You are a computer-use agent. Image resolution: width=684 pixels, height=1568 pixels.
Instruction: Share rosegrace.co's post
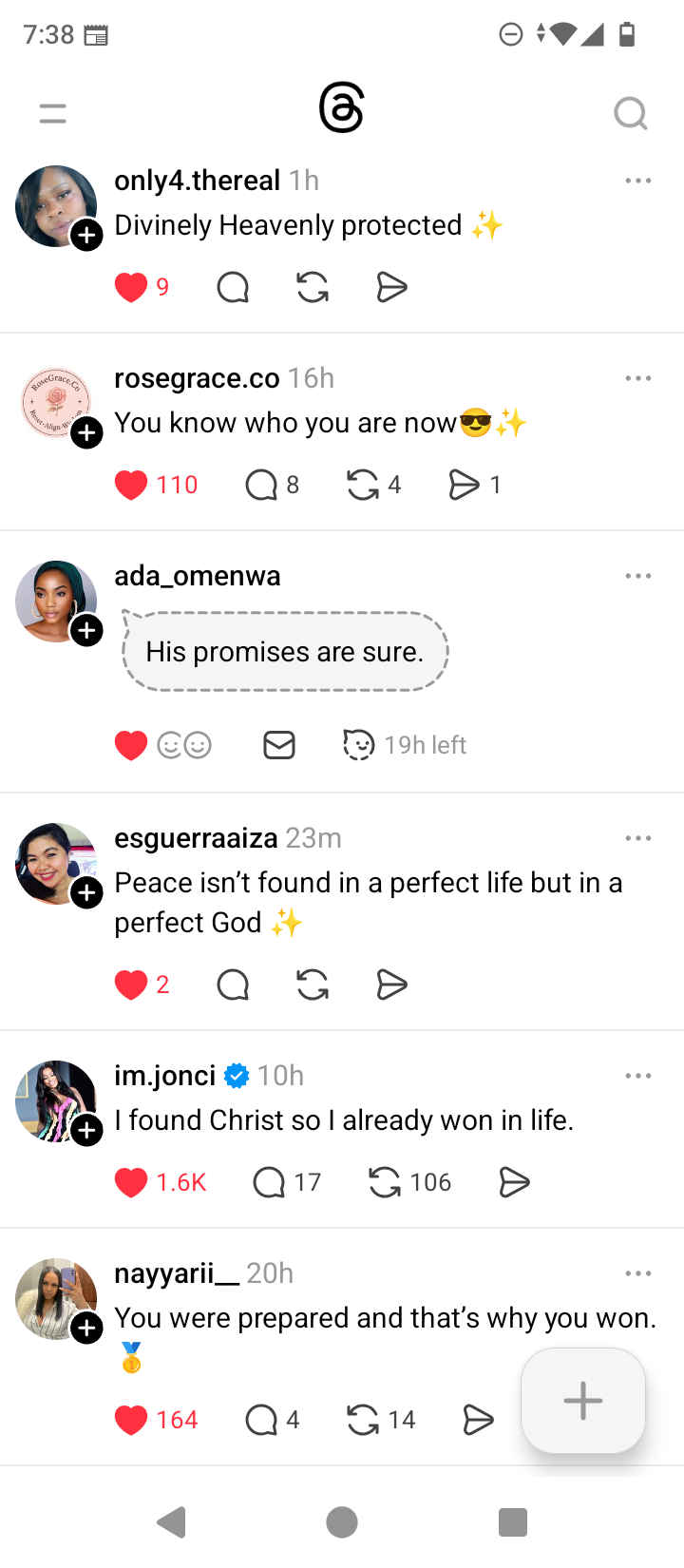(464, 485)
